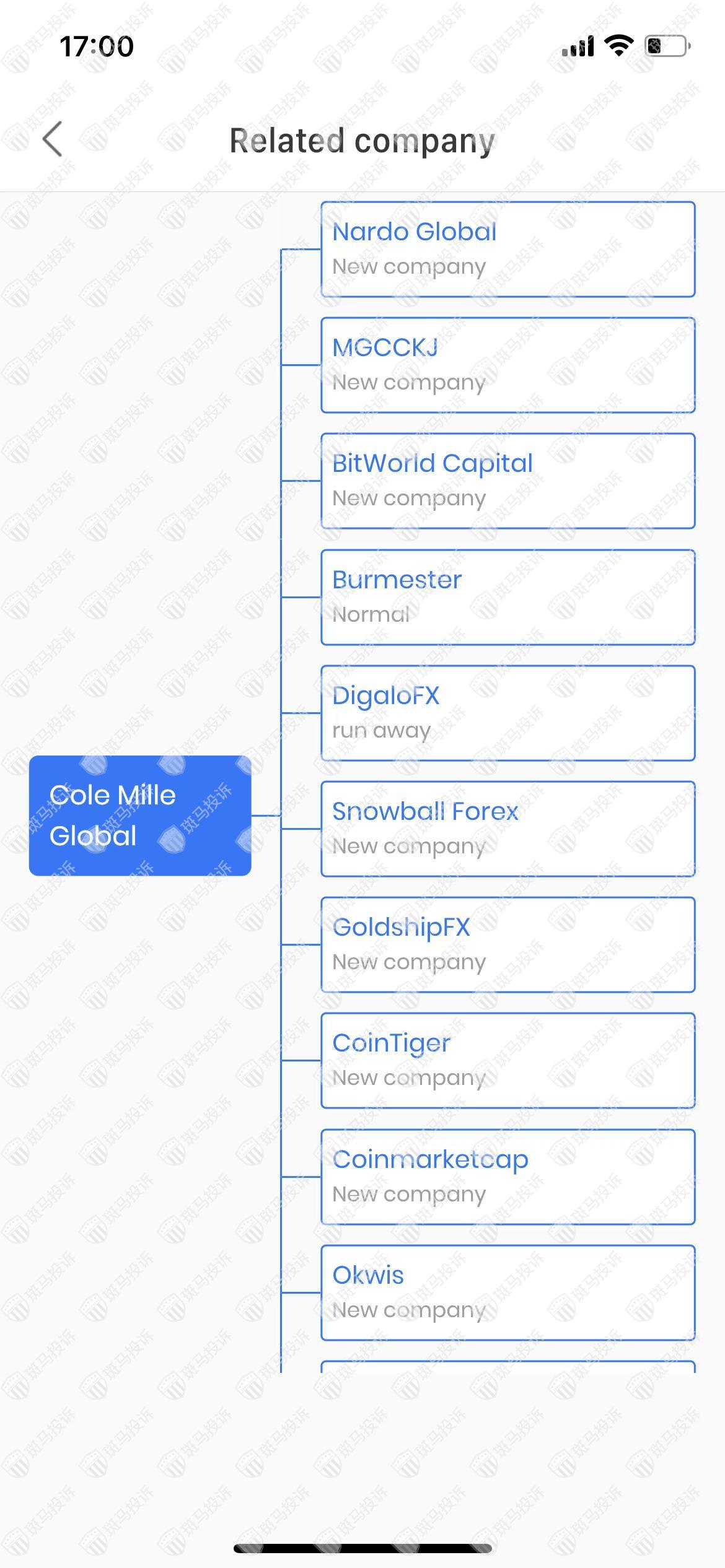View the Coinmarketcap company
The image size is (725, 1568).
(x=507, y=1177)
